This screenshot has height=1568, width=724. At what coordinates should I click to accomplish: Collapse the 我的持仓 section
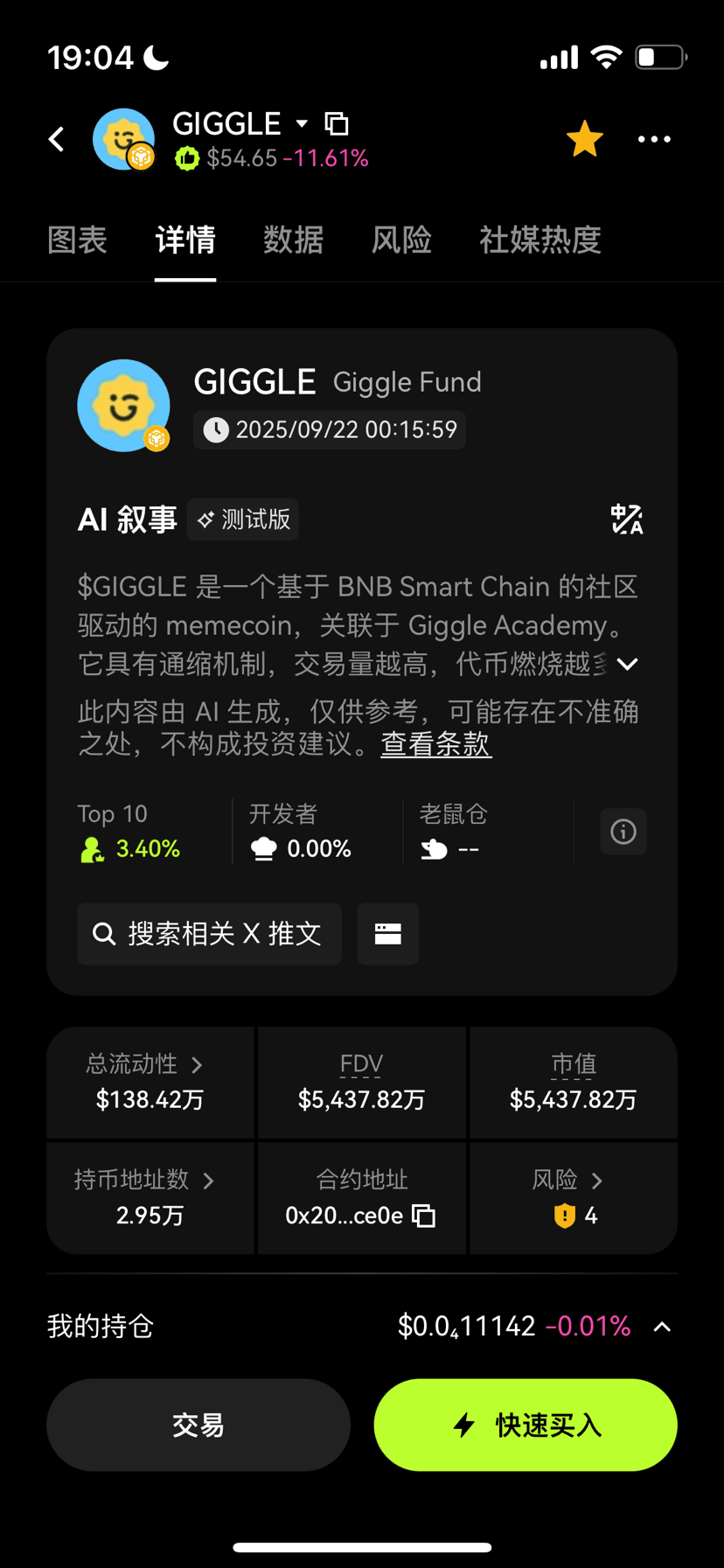(664, 1326)
